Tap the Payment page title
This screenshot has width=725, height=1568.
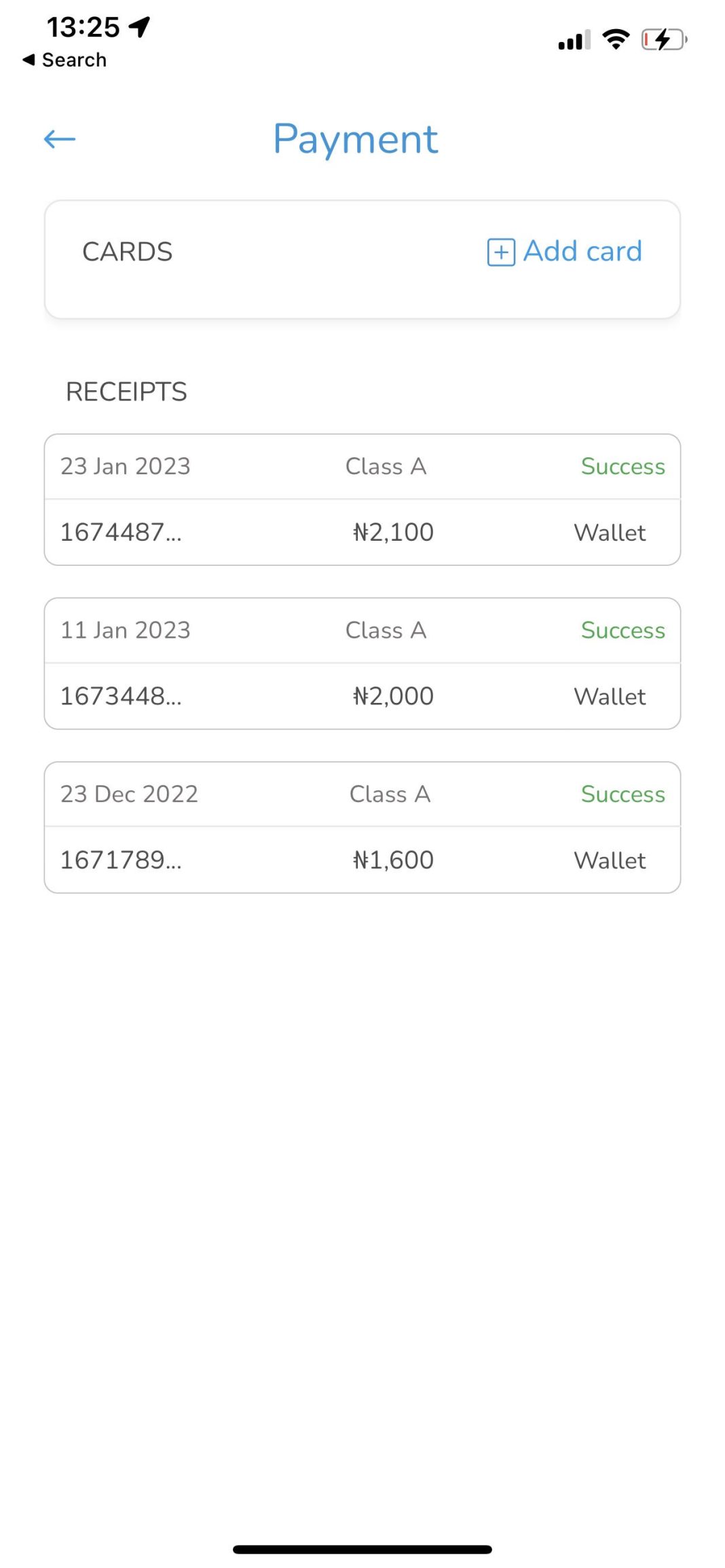[x=355, y=138]
